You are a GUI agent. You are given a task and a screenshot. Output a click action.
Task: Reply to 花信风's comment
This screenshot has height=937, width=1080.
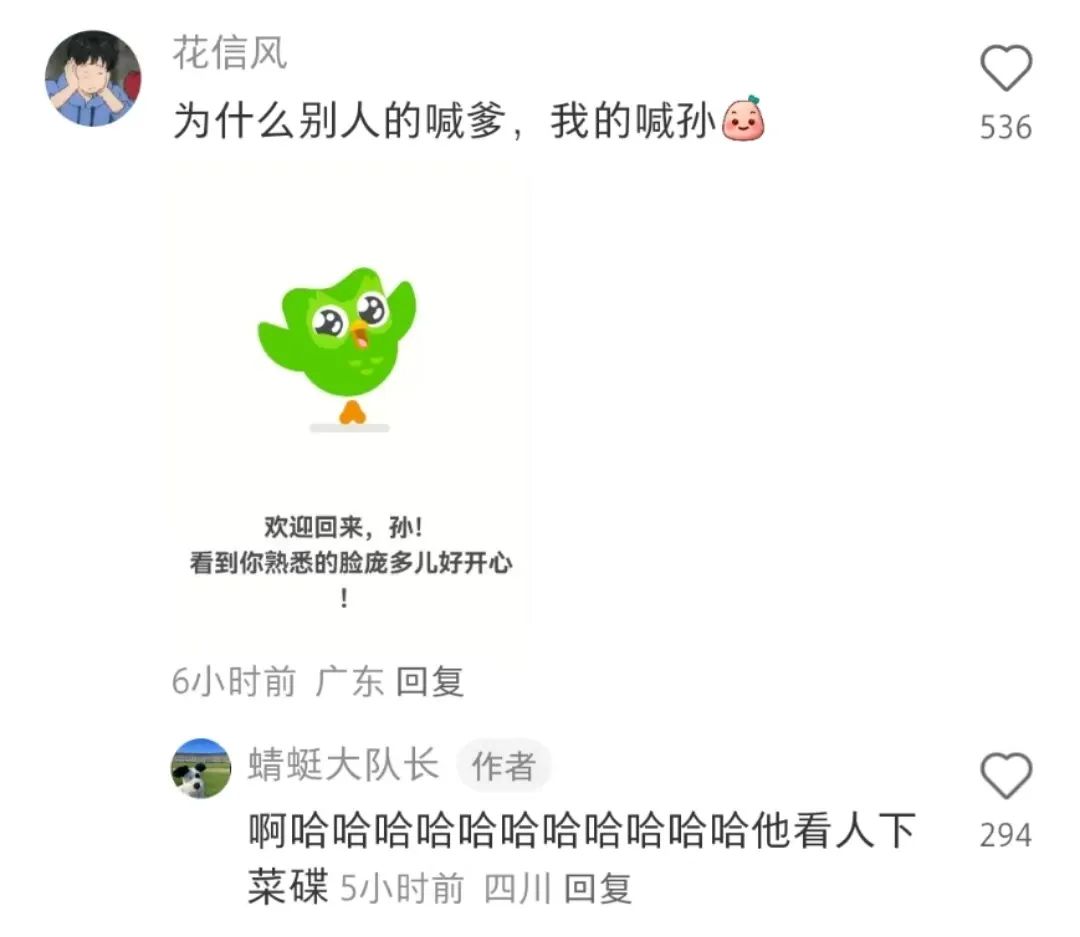[x=430, y=682]
